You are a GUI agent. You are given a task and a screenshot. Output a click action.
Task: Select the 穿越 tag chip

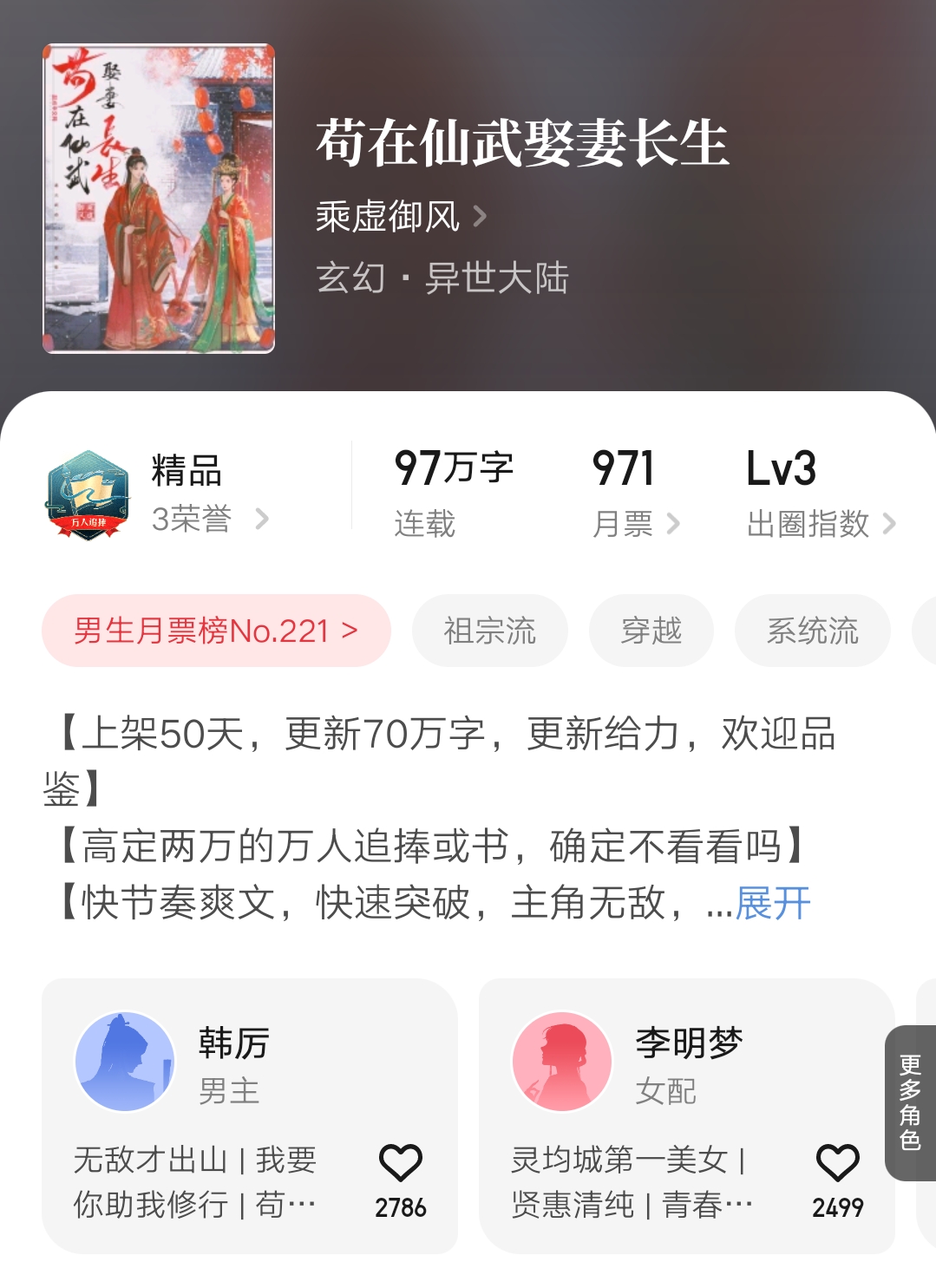(x=651, y=631)
